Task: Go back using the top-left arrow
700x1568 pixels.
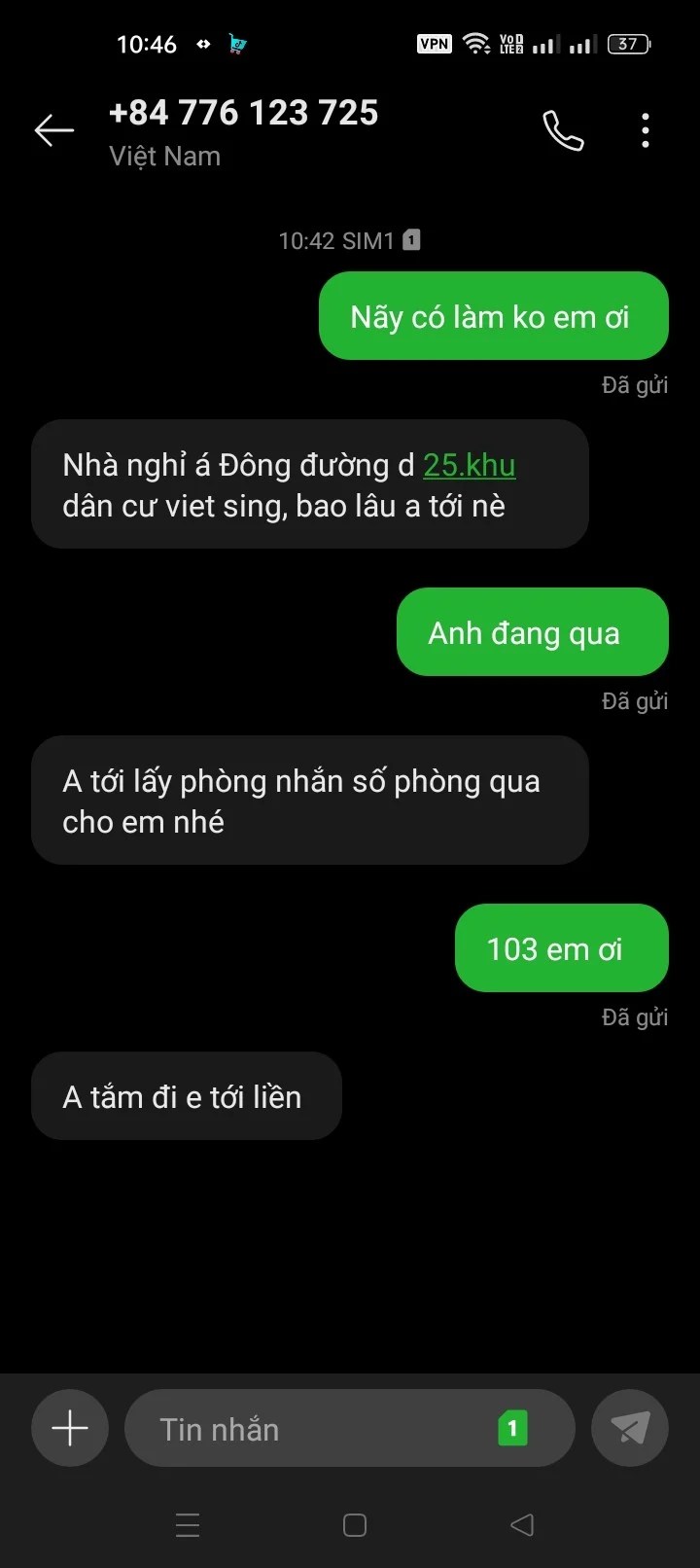Action: point(54,130)
